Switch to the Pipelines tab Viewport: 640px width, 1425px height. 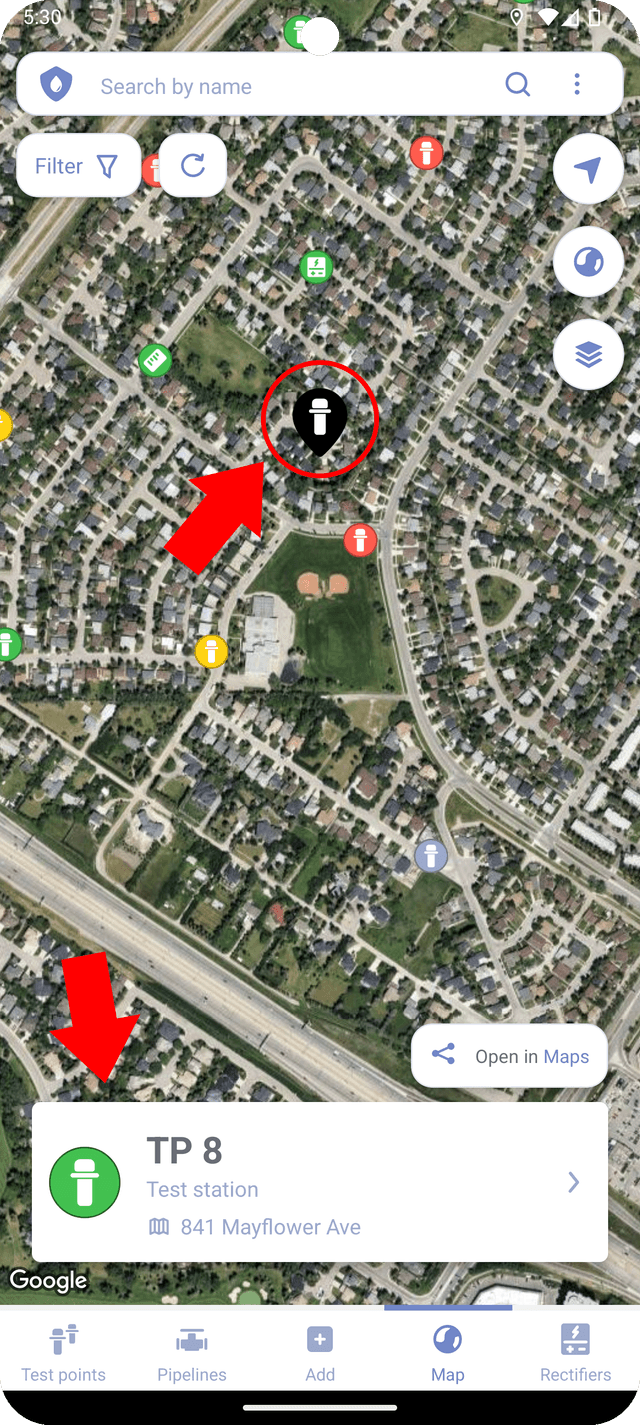[192, 1354]
